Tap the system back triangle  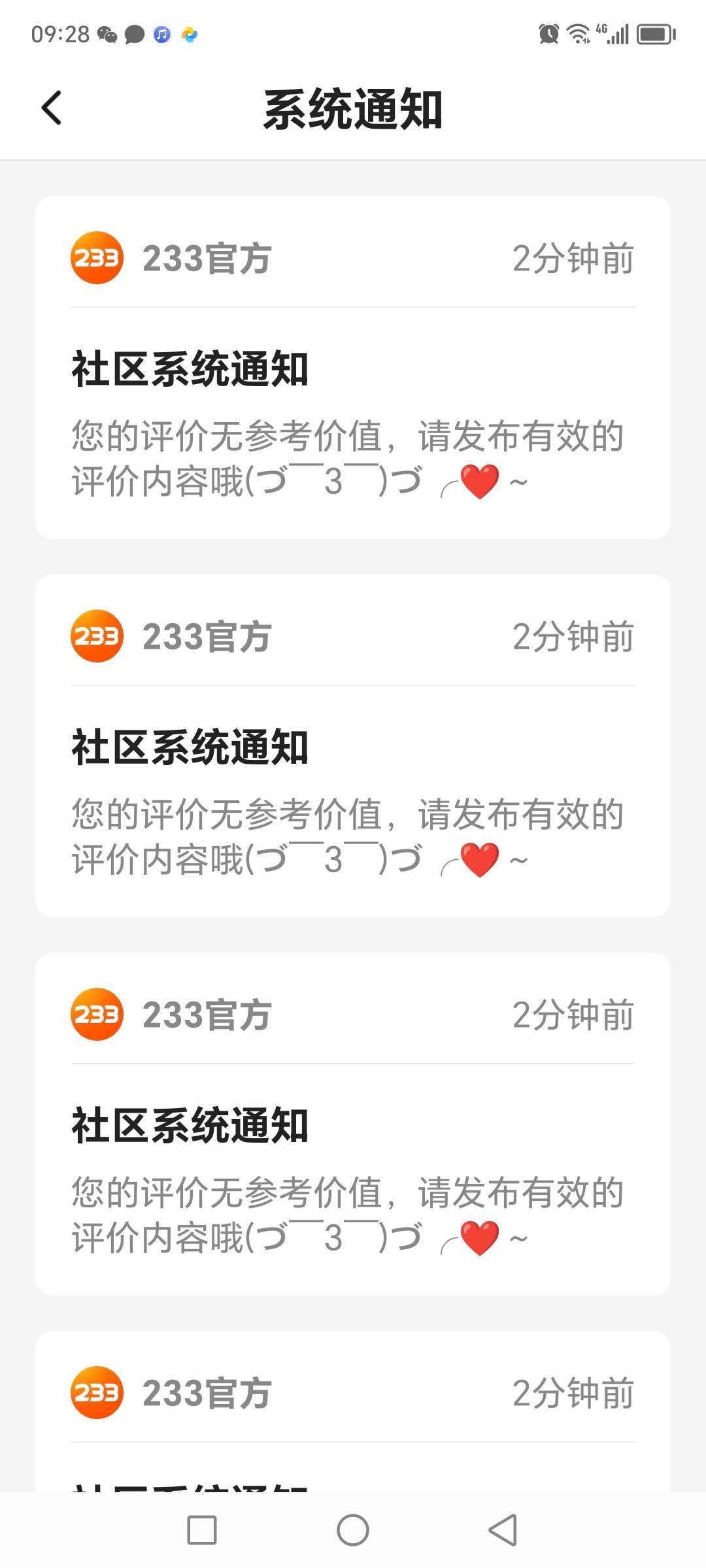pyautogui.click(x=503, y=1530)
